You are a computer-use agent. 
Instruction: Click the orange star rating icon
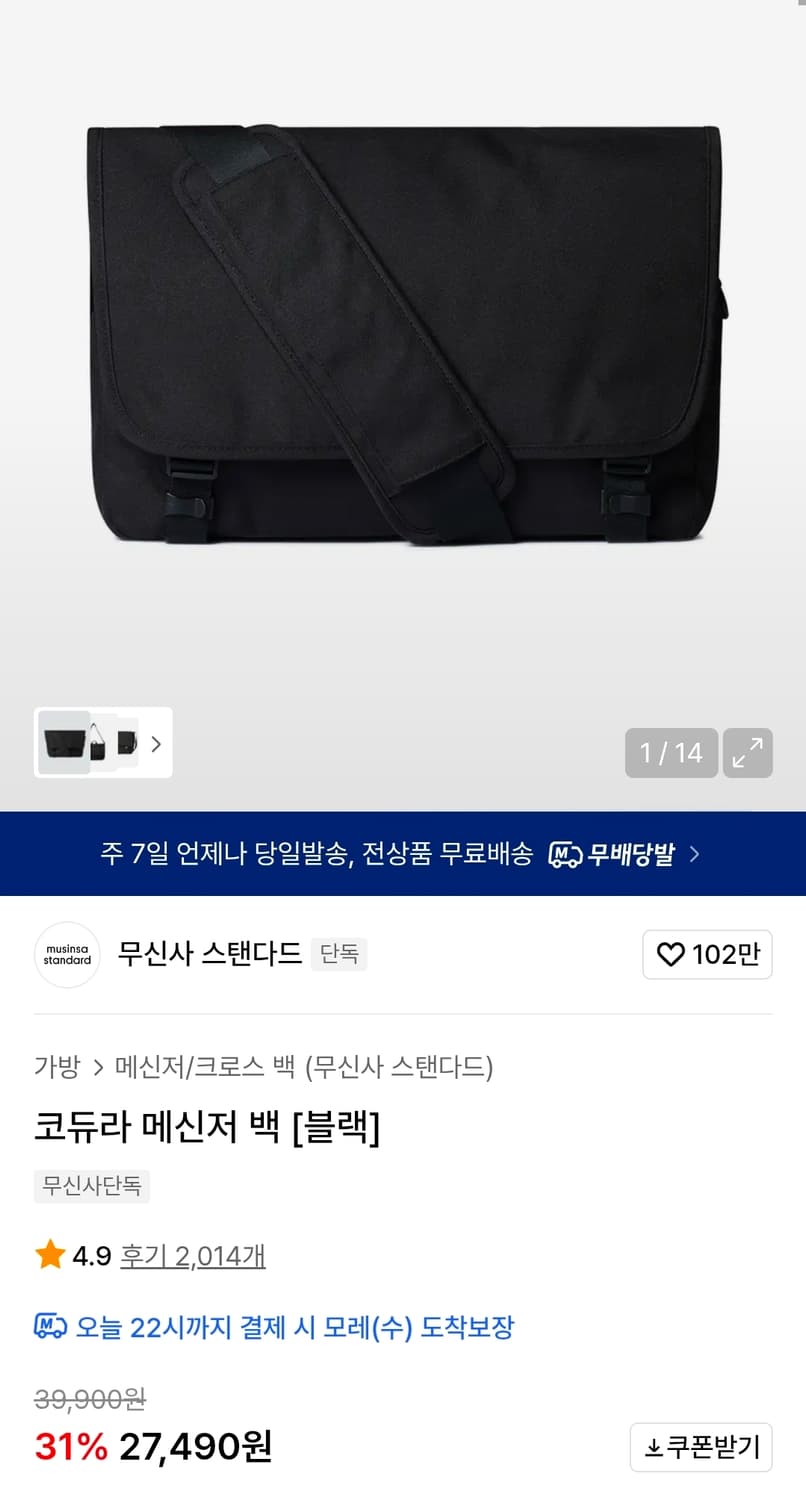[49, 1255]
